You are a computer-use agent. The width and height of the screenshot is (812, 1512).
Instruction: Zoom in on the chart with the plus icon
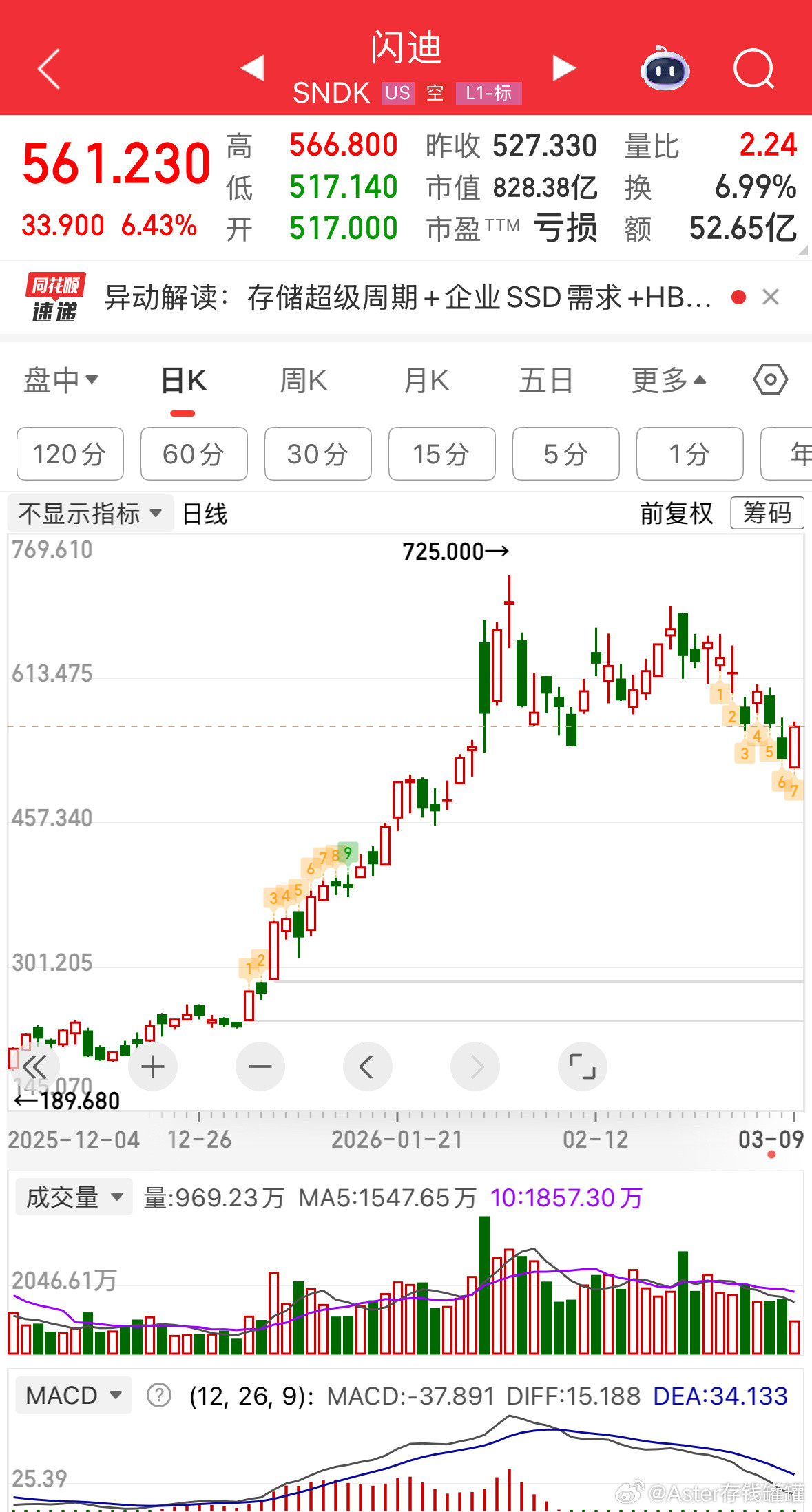[152, 1067]
